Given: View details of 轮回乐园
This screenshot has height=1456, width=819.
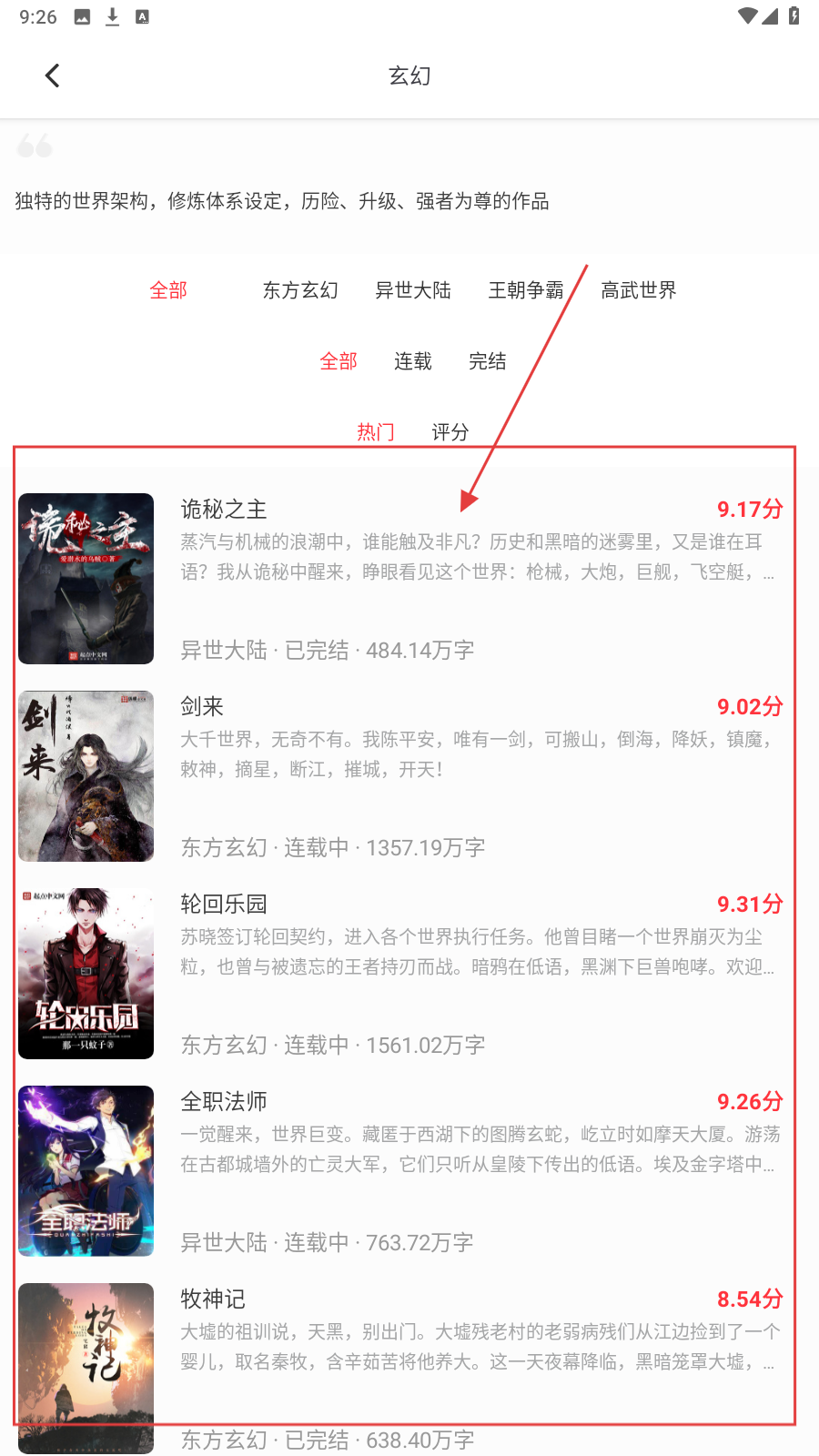Looking at the screenshot, I should [400, 974].
